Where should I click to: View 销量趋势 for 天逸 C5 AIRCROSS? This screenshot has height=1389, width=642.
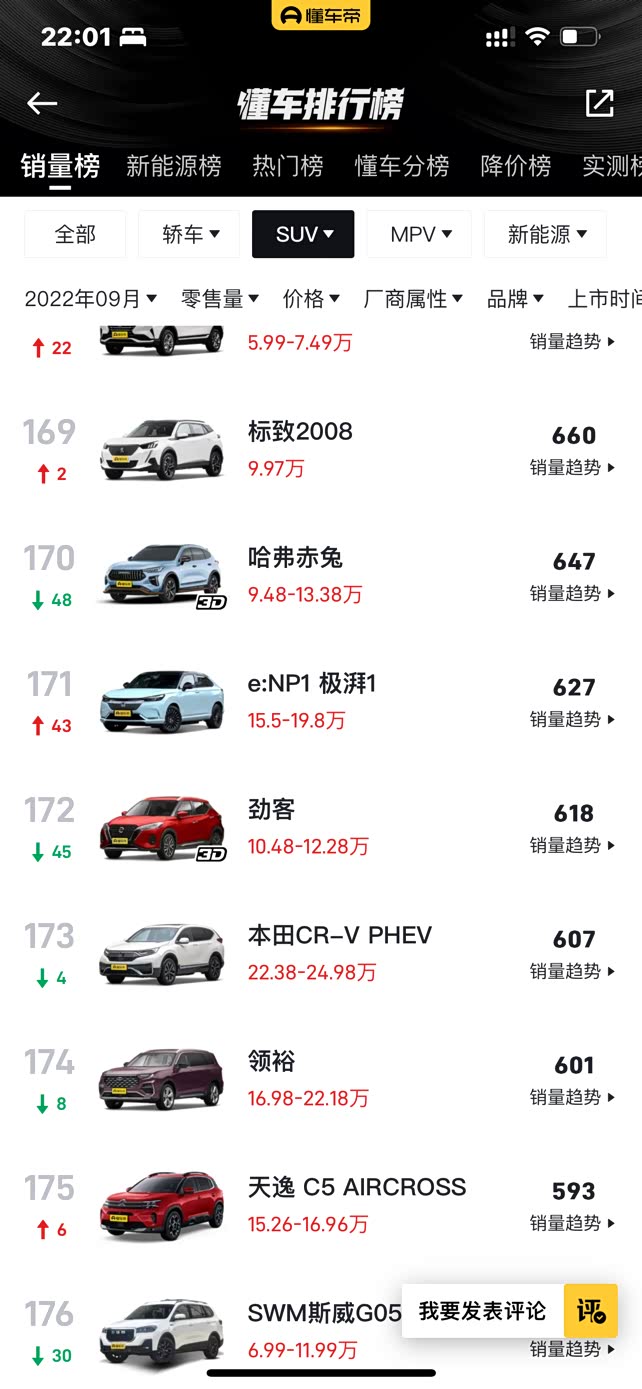coord(573,1223)
